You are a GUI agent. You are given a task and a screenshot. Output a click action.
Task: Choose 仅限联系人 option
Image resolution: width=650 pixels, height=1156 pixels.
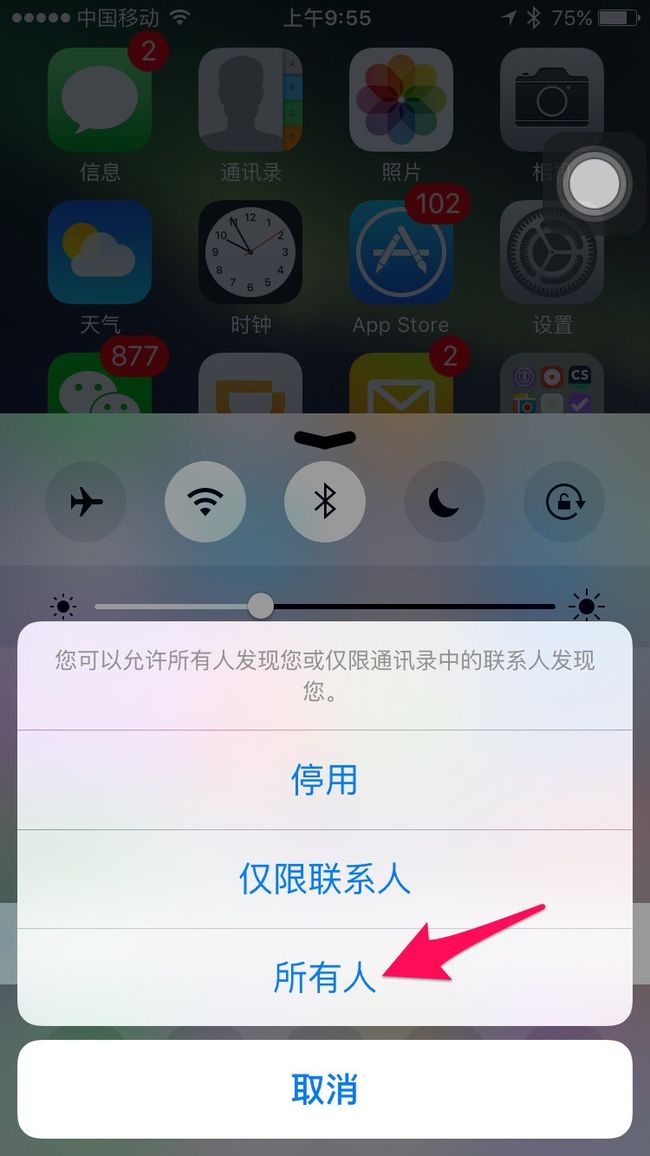point(324,879)
